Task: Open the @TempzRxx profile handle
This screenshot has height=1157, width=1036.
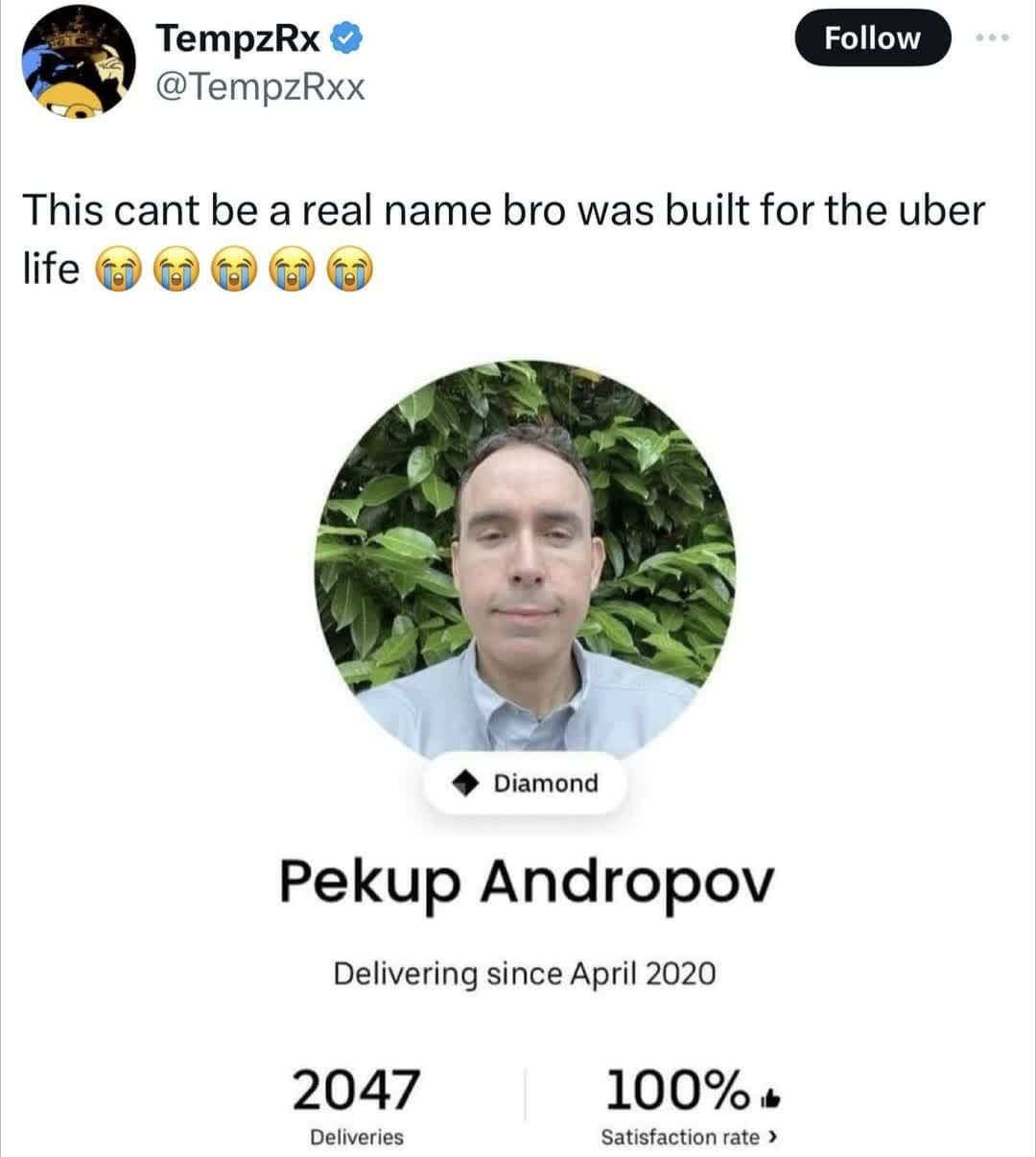Action: coord(259,87)
